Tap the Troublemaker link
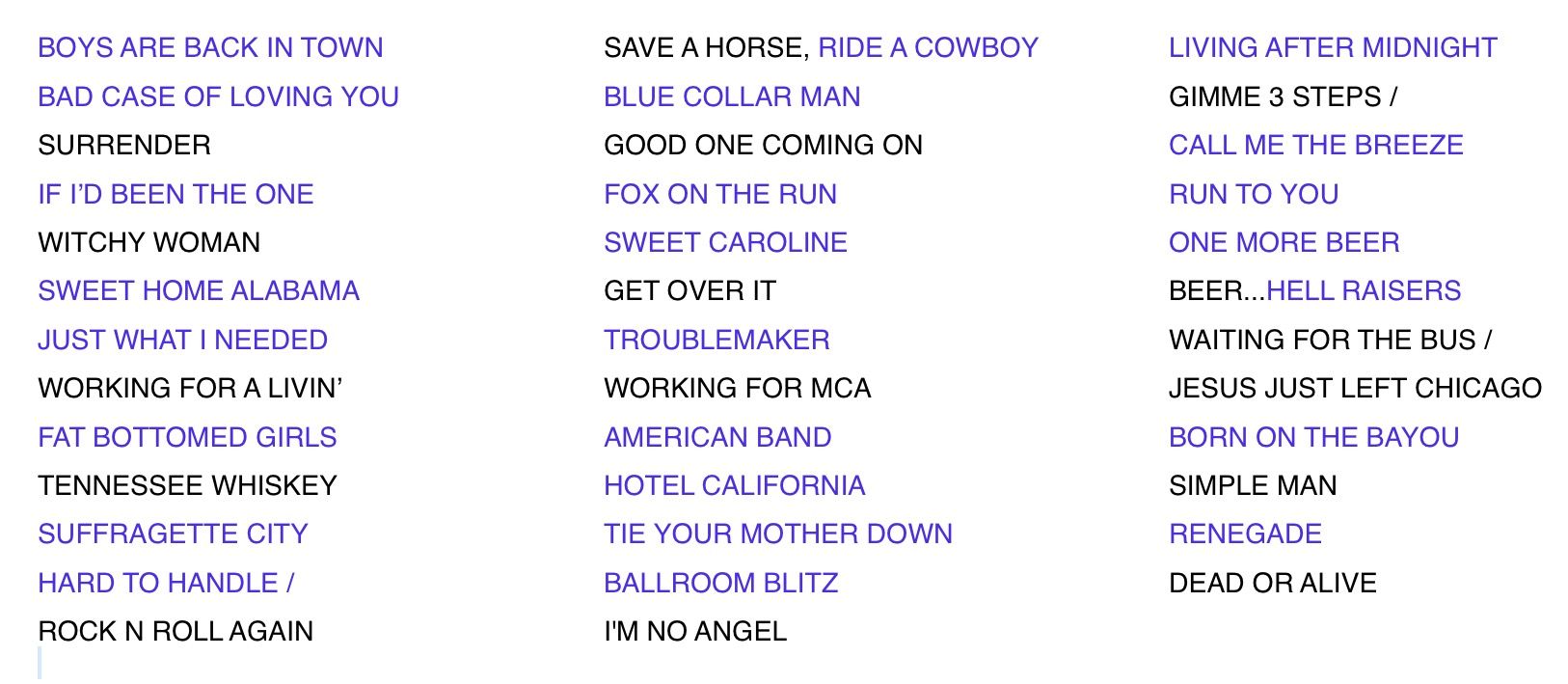Viewport: 1568px width, 684px height. (x=716, y=340)
